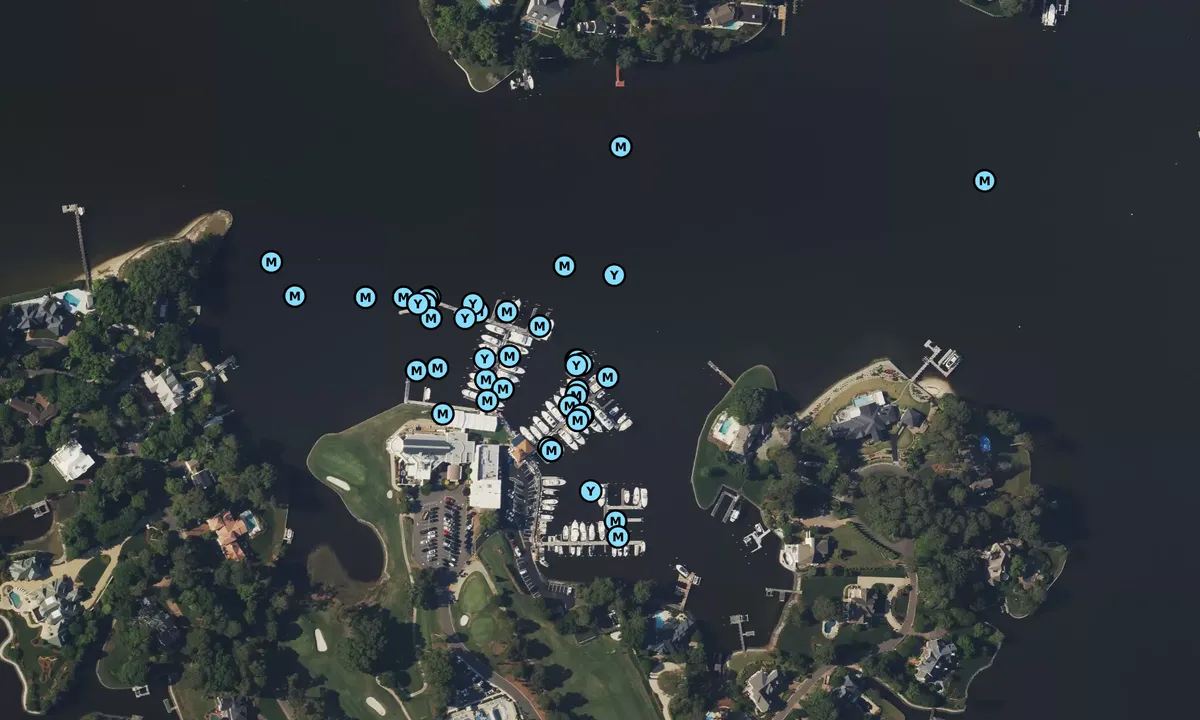The height and width of the screenshot is (720, 1200).
Task: Select the westernmost M marker near the sandy point
Action: (271, 262)
